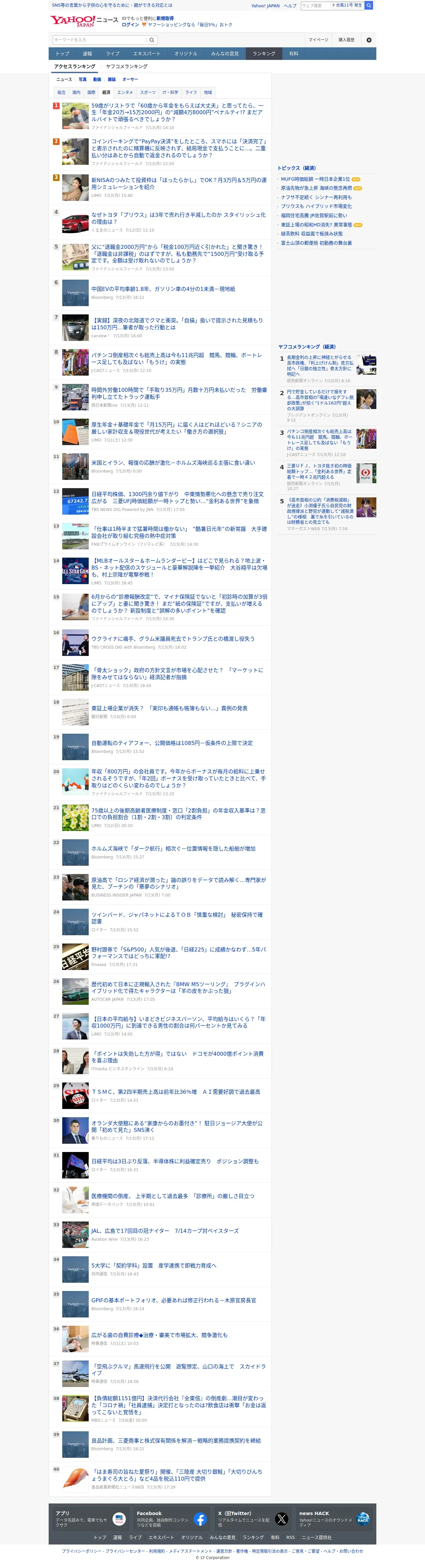425x1568 pixels.
Task: Select the ヤフコメランキング sub tab
Action: click(x=127, y=66)
